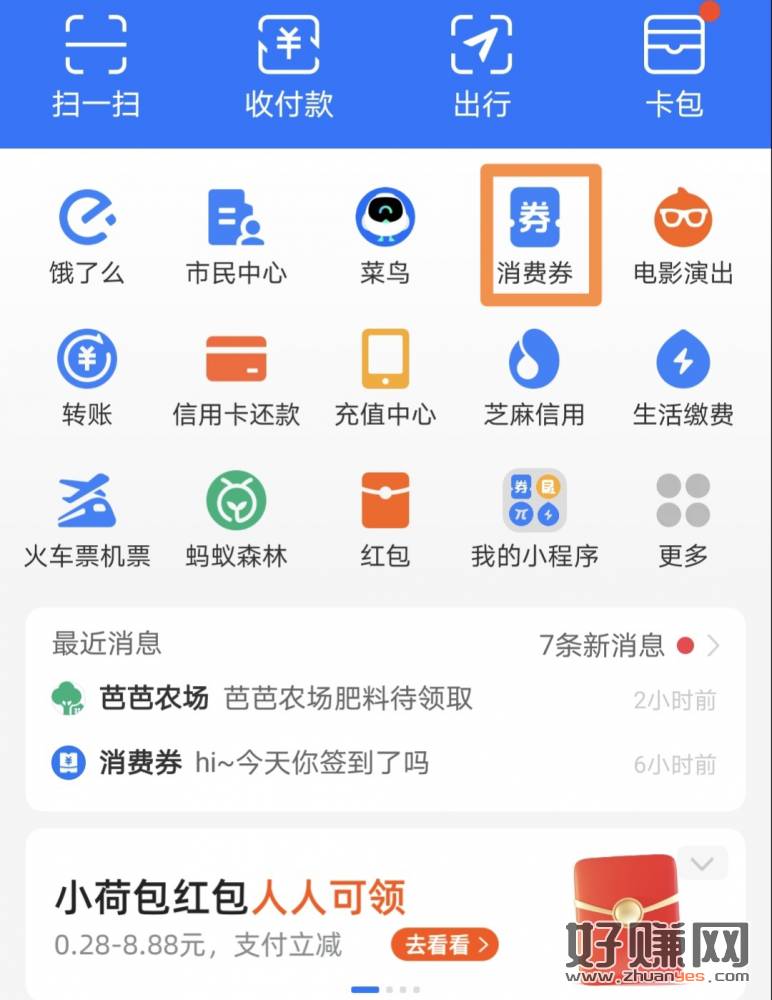772x1000 pixels.
Task: Open 菜鸟 parcel tracking
Action: [385, 235]
